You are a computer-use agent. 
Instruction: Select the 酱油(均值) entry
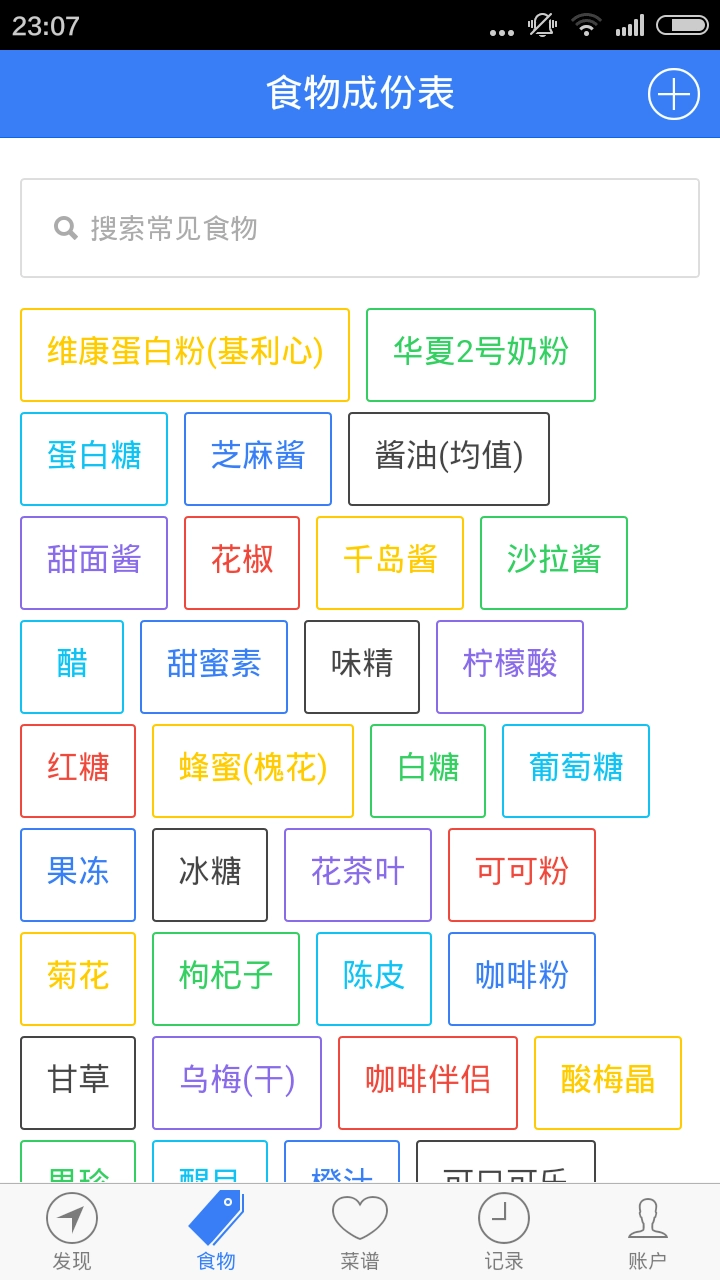448,459
